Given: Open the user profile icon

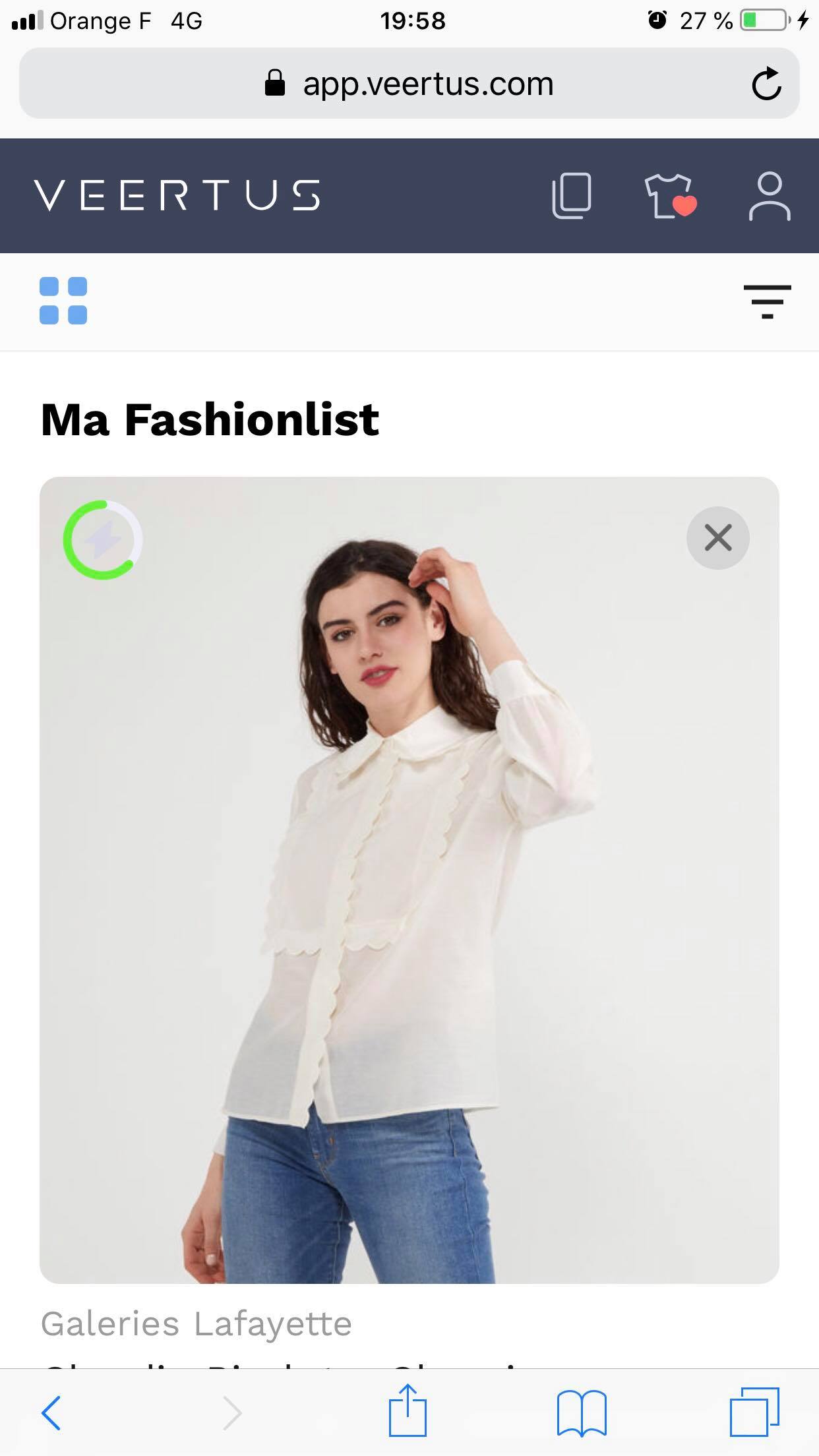Looking at the screenshot, I should [x=770, y=196].
